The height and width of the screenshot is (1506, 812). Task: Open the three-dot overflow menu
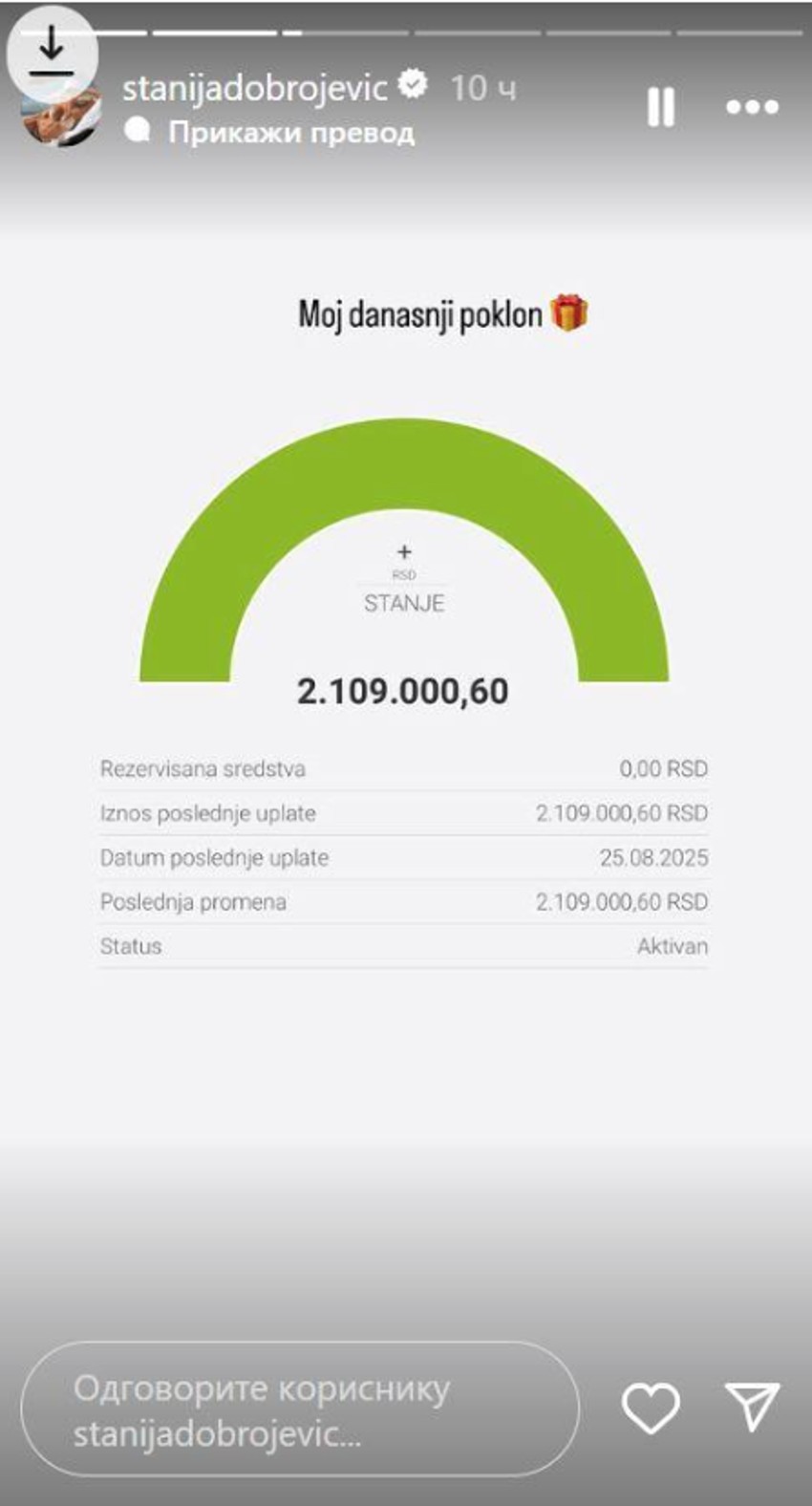[x=752, y=107]
